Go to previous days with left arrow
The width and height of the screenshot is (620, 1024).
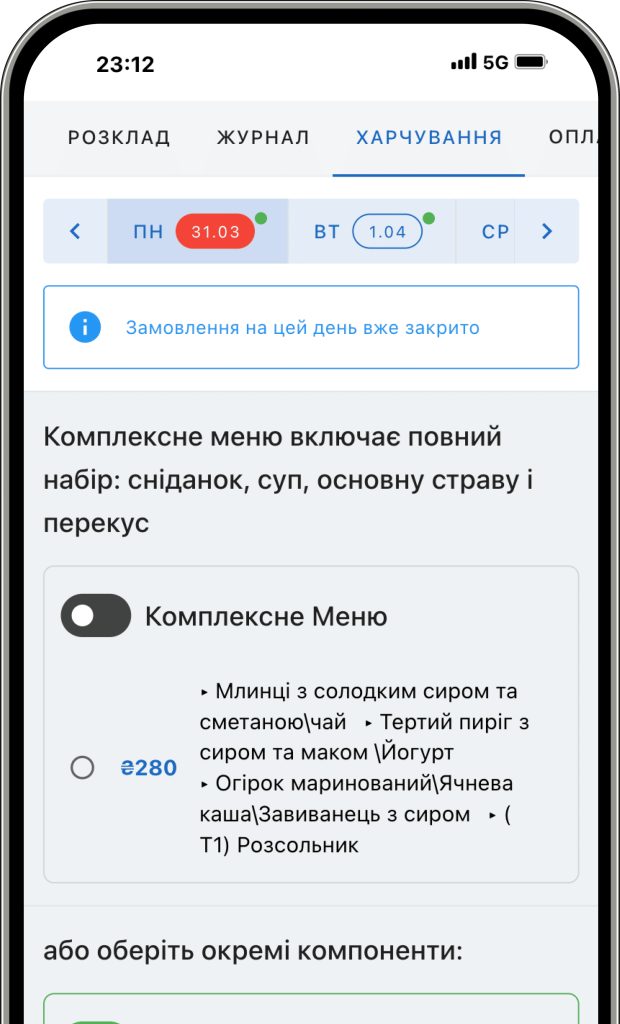coord(75,231)
